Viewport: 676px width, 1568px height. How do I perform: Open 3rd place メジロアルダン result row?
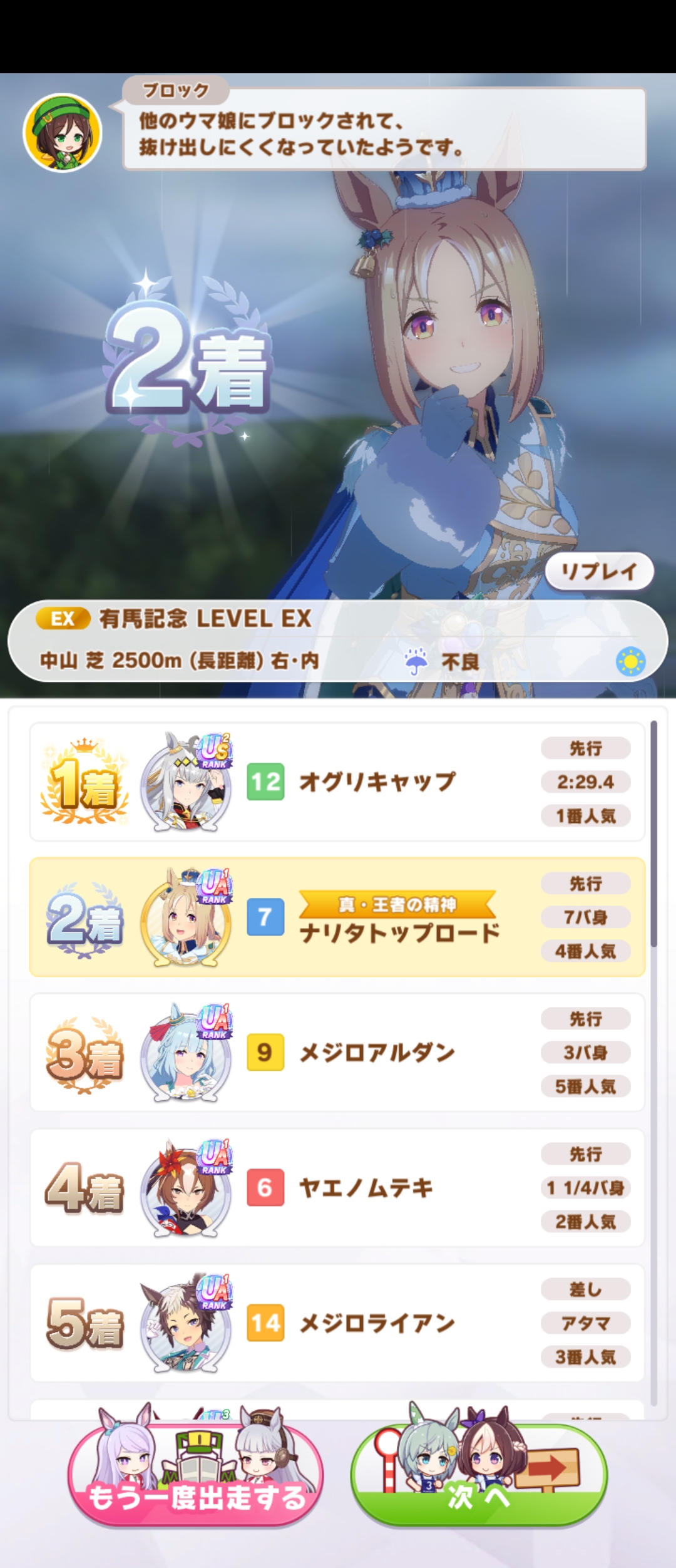(337, 1053)
